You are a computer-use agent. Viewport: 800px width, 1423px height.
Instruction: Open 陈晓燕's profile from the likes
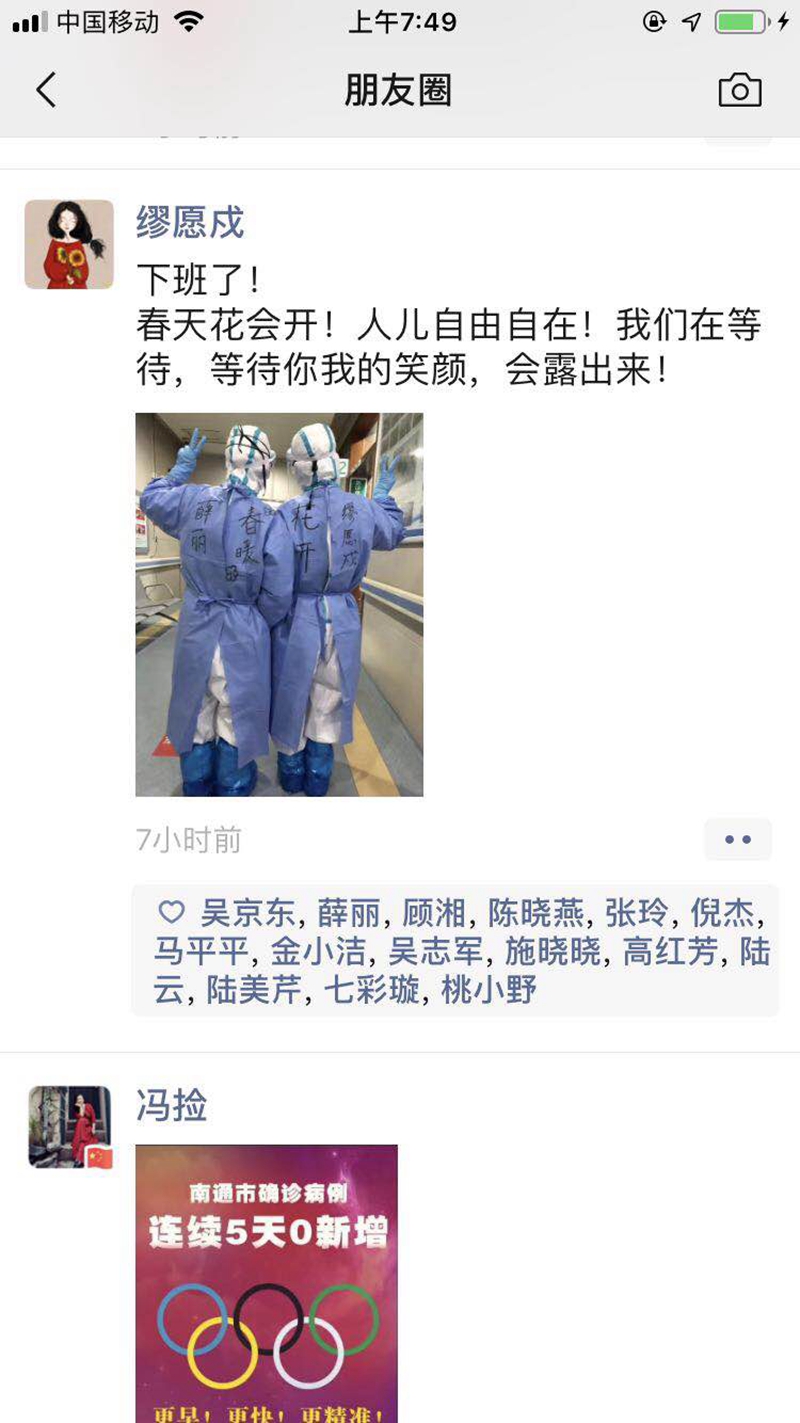[536, 913]
